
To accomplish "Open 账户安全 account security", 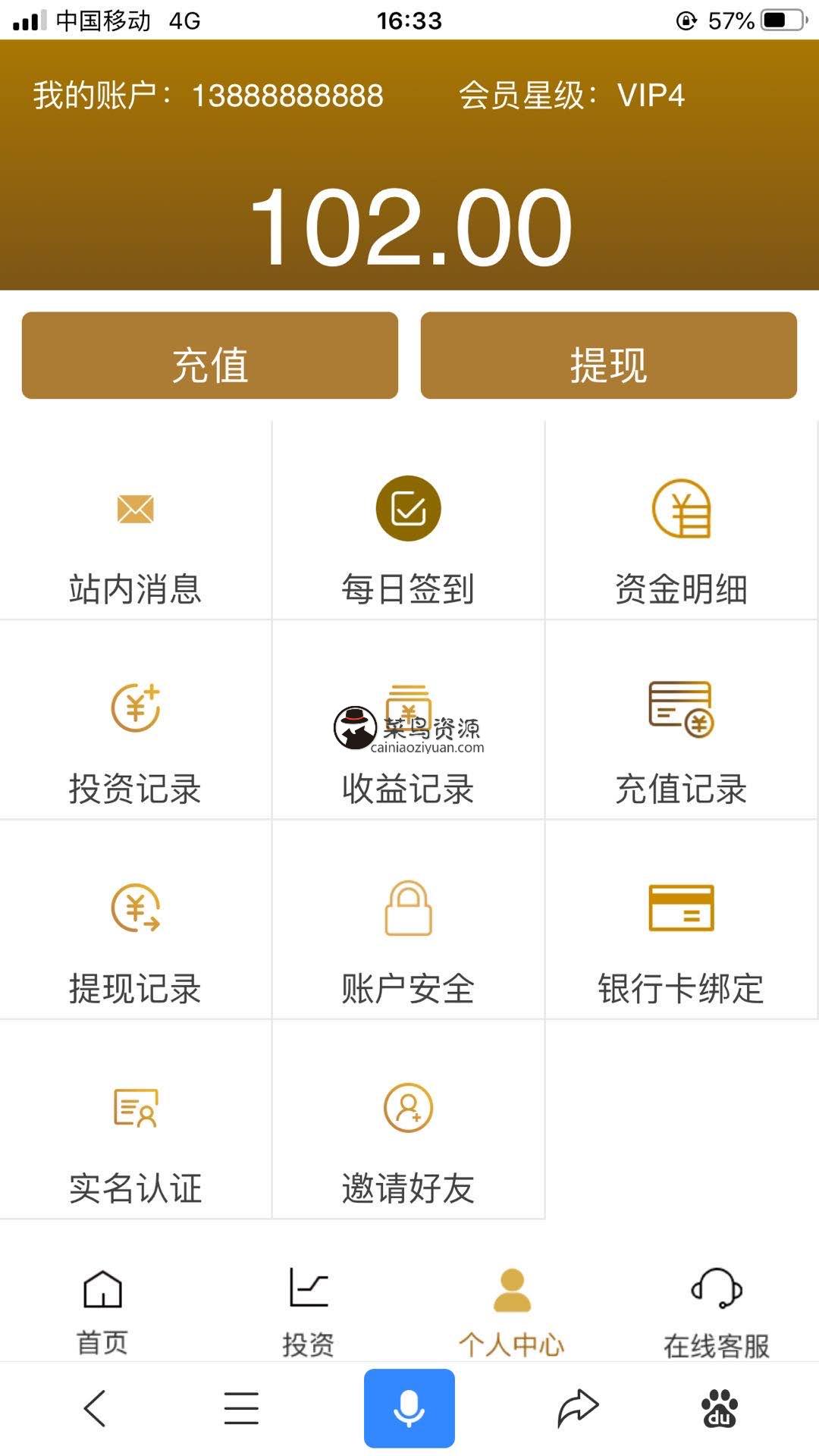I will pyautogui.click(x=408, y=941).
